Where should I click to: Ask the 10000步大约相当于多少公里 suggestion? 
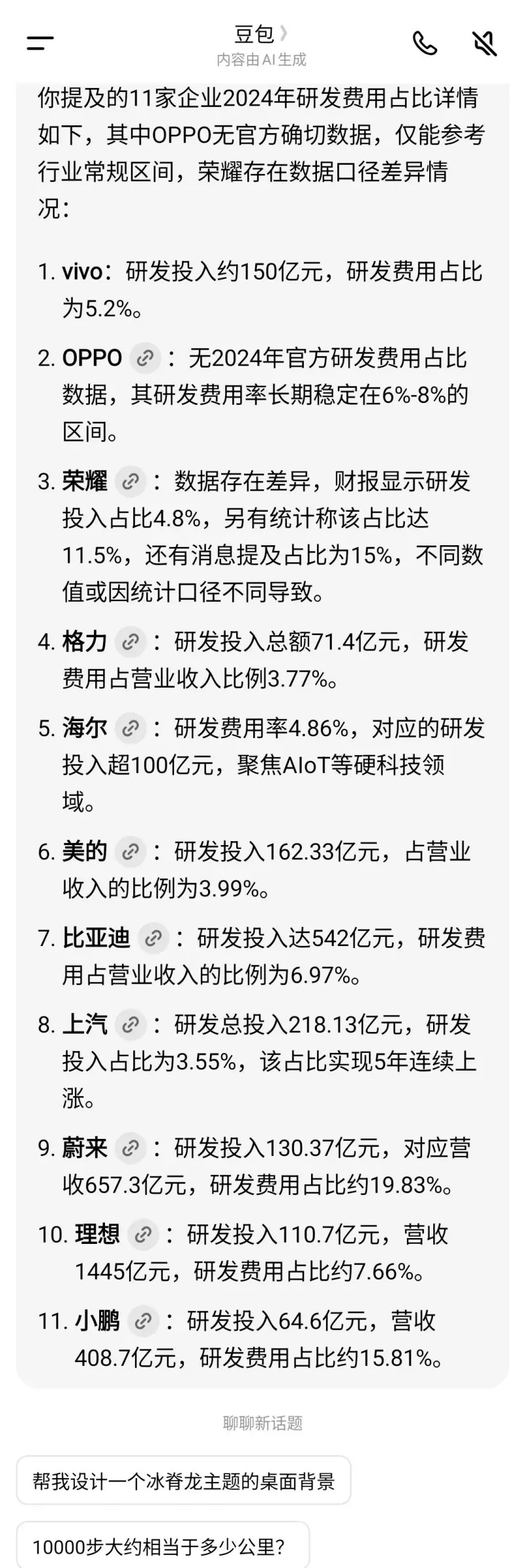pyautogui.click(x=162, y=1546)
